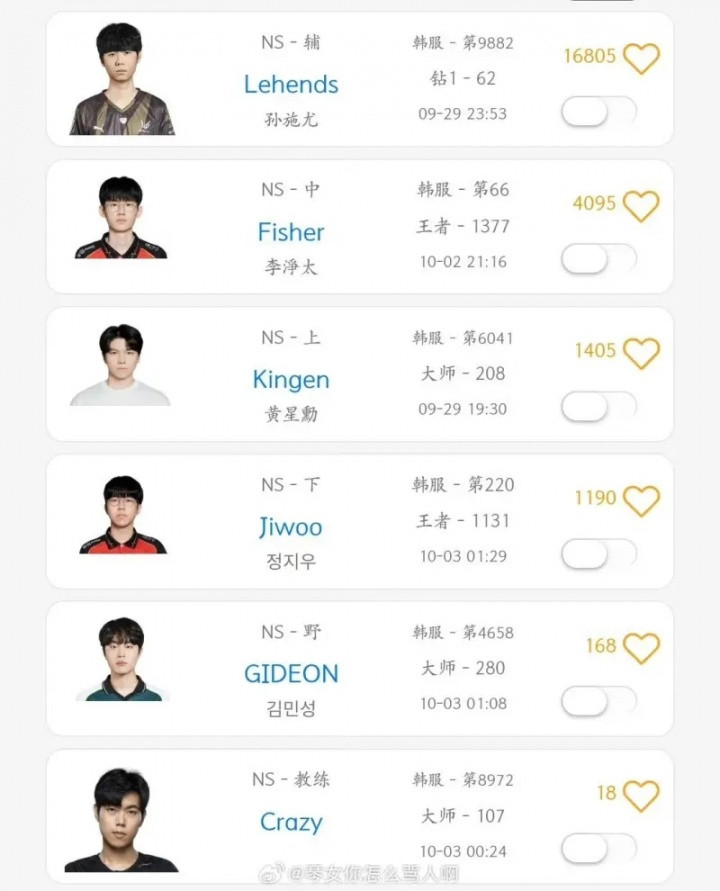
Task: Tap the heart next to Kingen
Action: click(x=641, y=352)
